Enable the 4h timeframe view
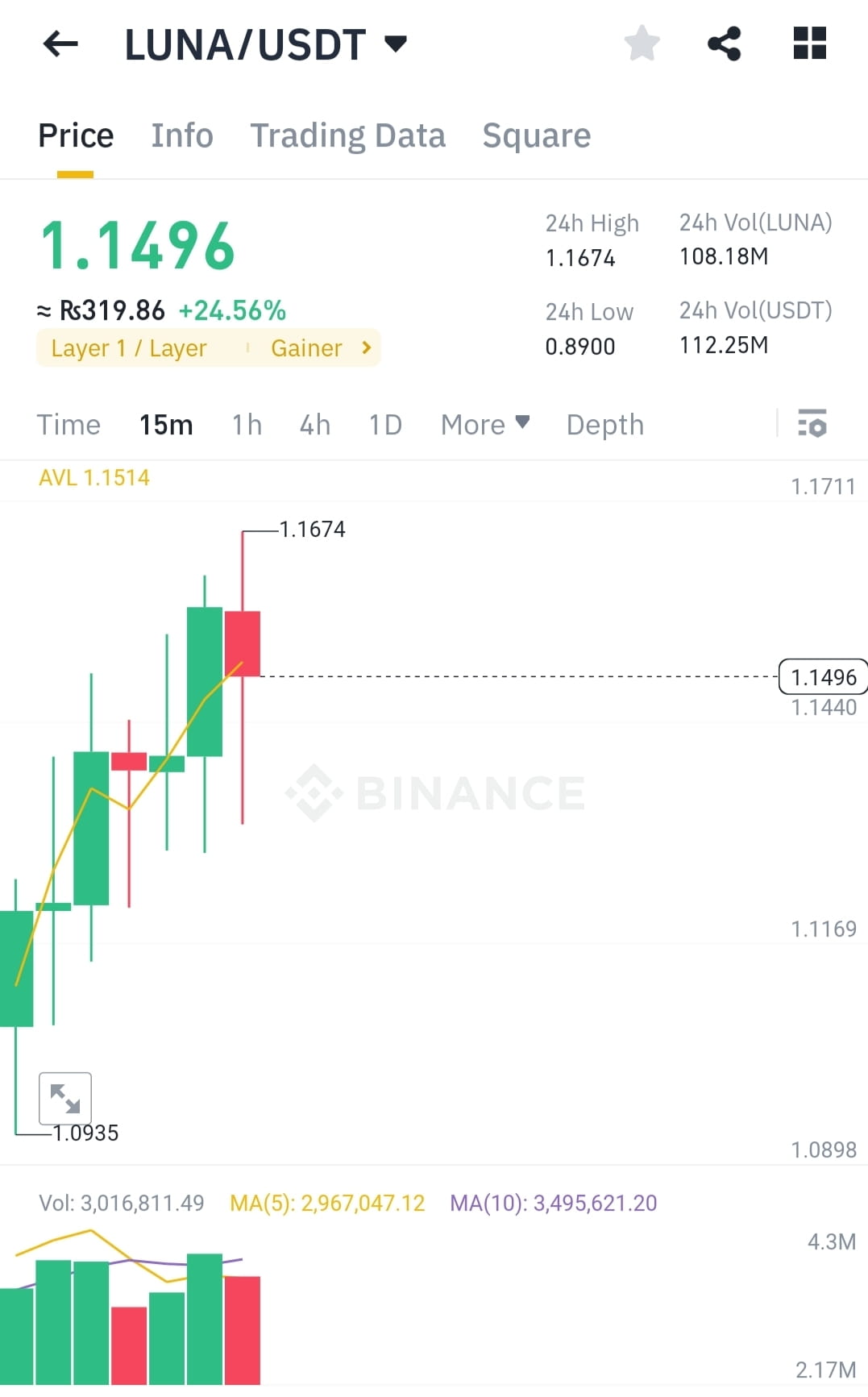 point(314,425)
